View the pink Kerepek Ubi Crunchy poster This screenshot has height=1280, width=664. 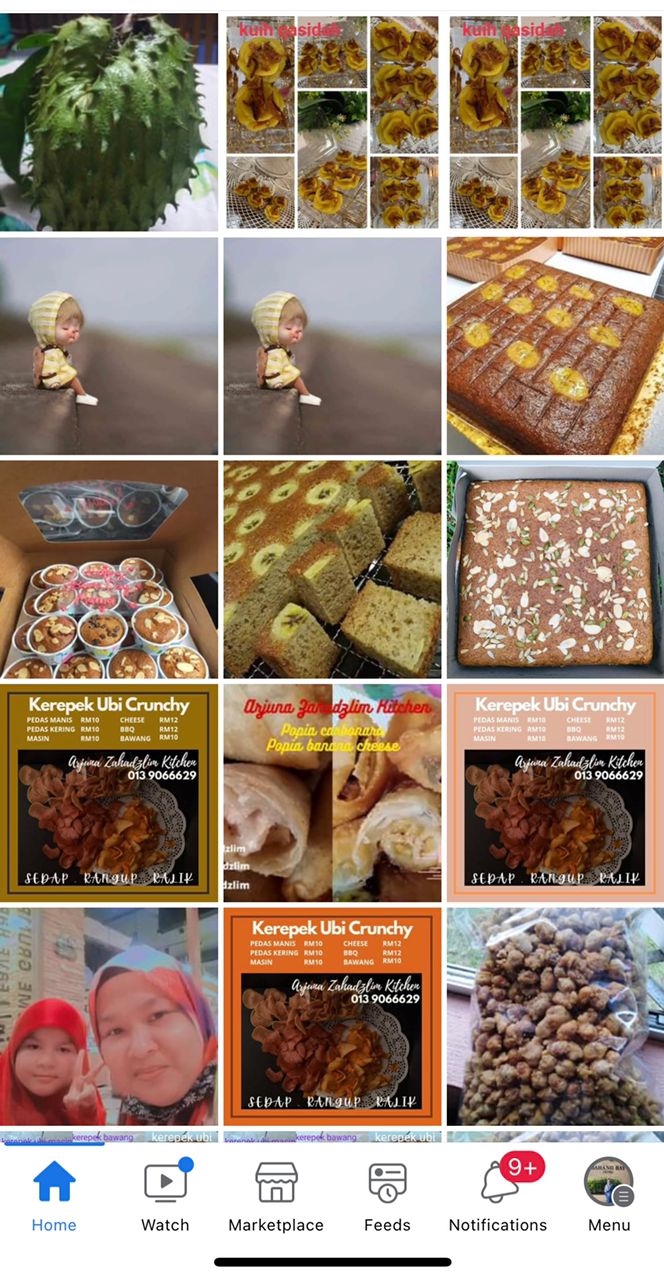pos(555,793)
